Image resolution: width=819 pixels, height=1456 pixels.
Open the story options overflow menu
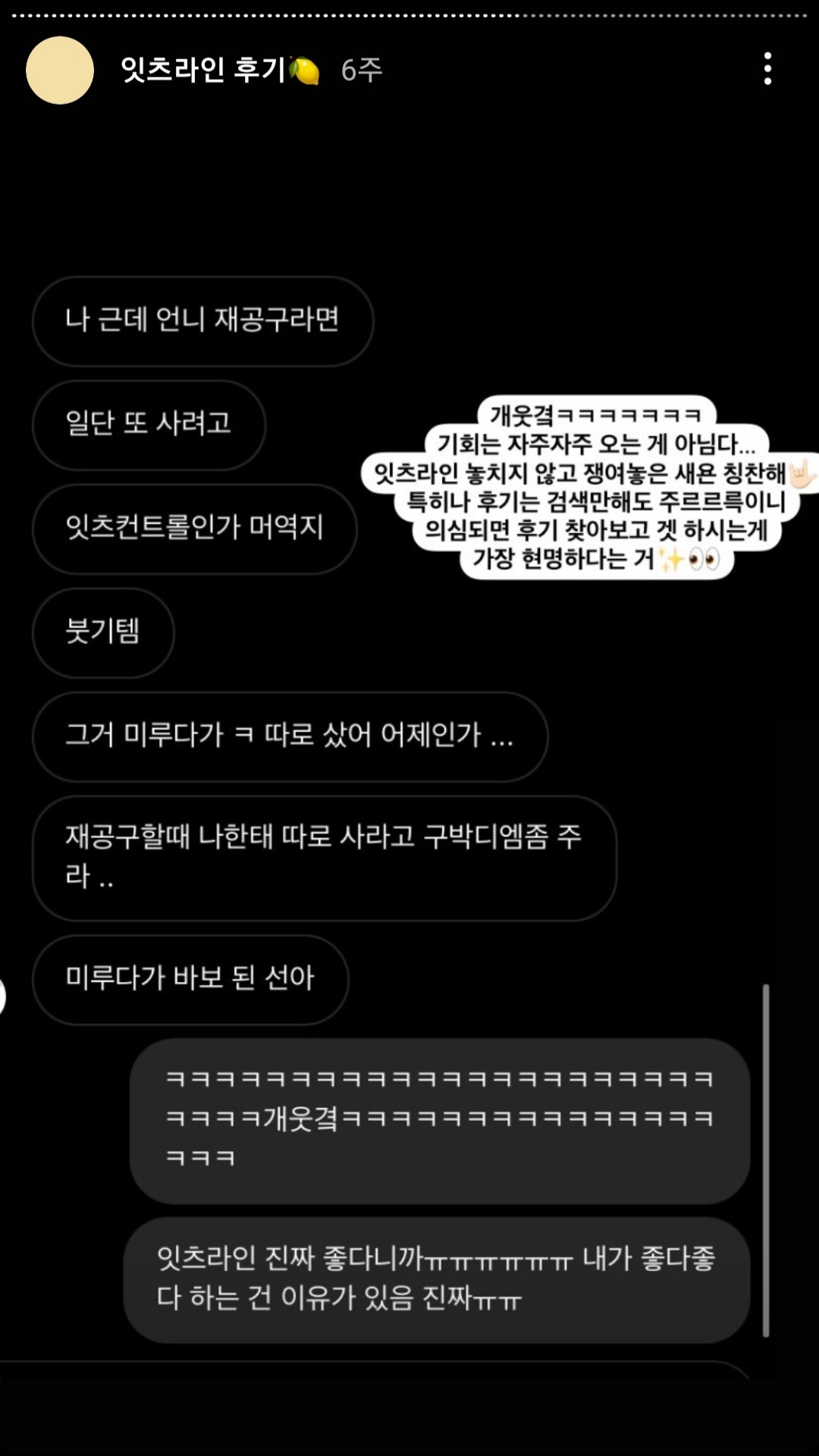[x=767, y=69]
